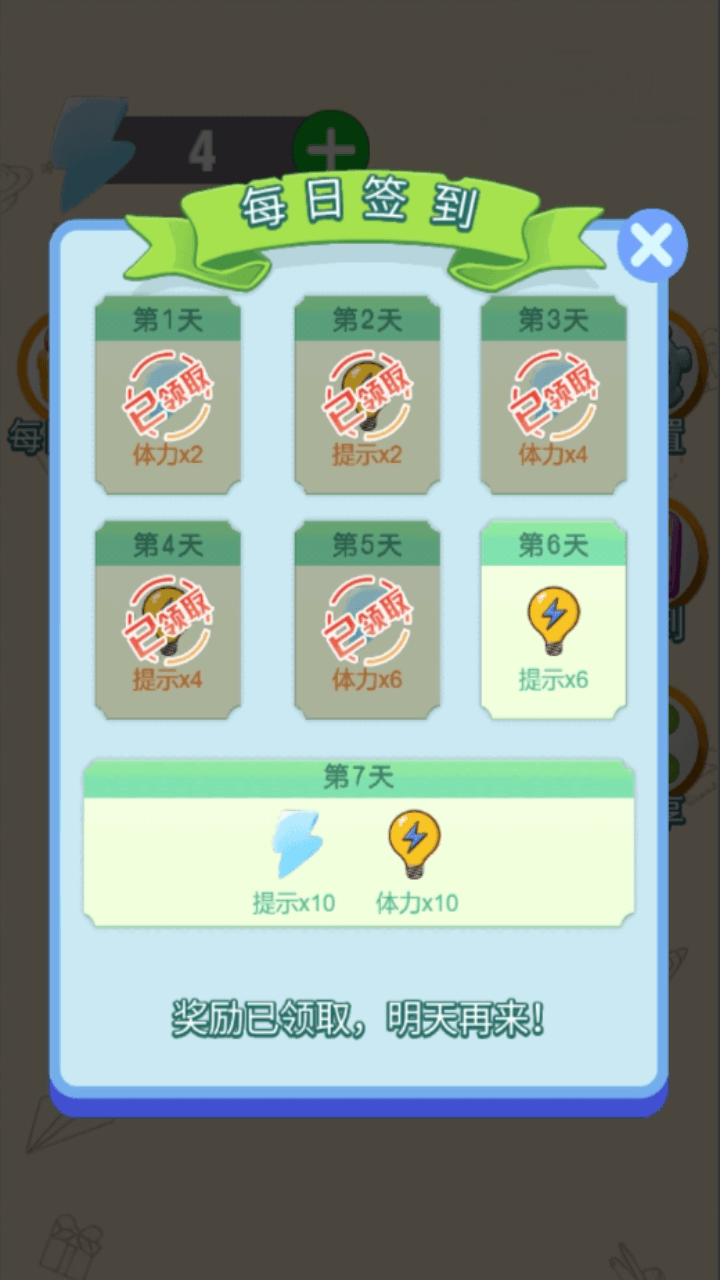Tap the stamped icon on the Day 4 card

tap(167, 622)
